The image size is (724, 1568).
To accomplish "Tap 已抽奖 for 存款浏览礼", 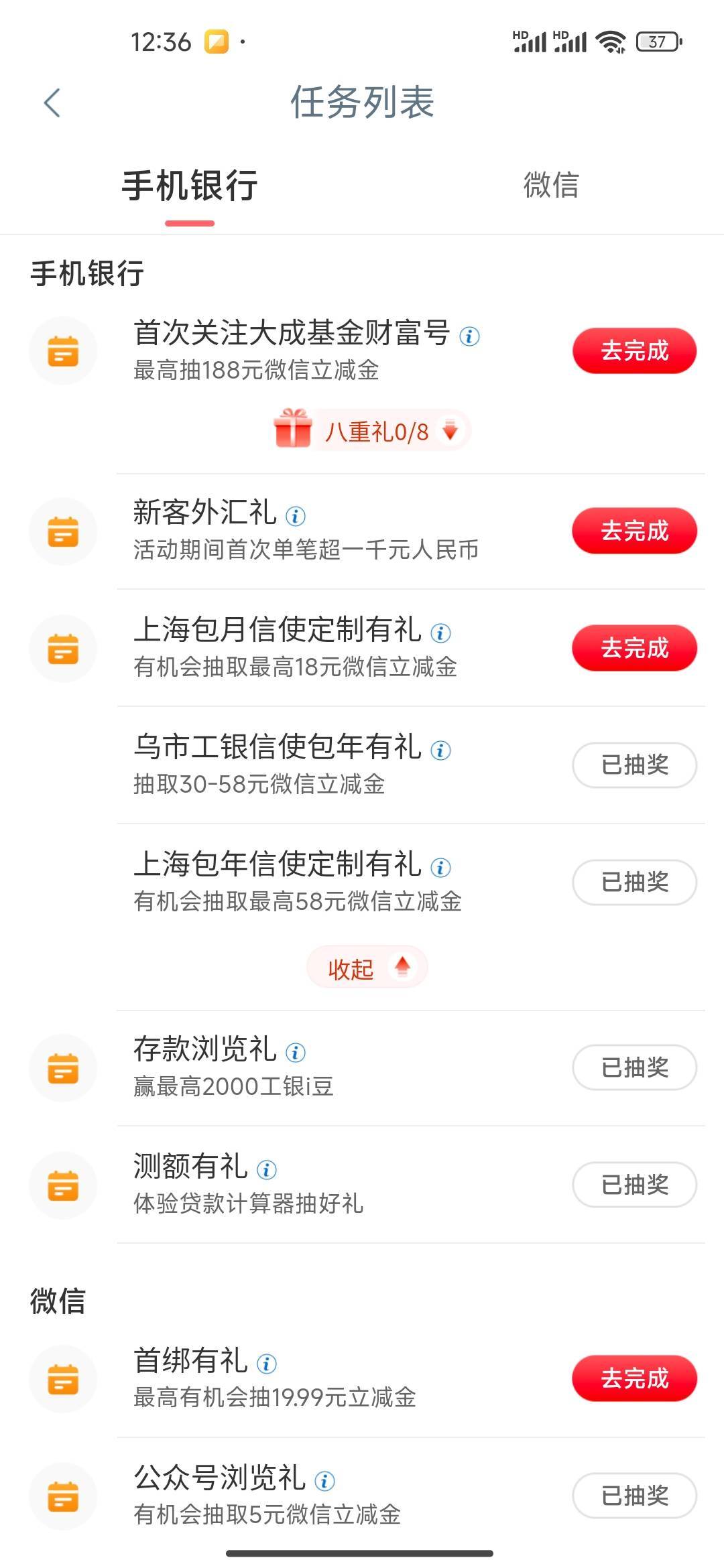I will [x=634, y=1067].
